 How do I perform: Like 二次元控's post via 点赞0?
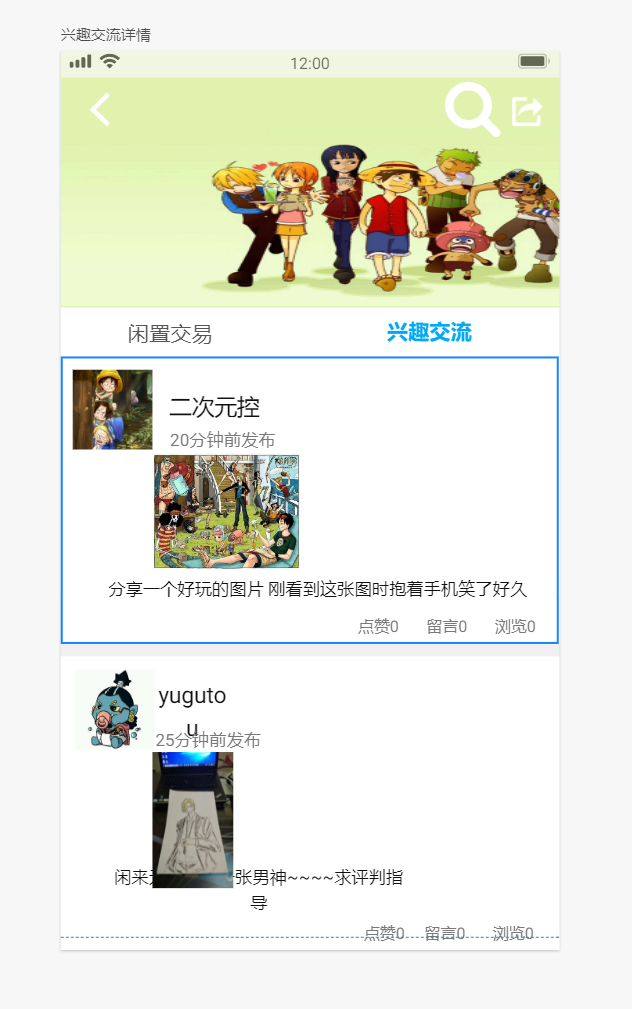click(x=378, y=627)
